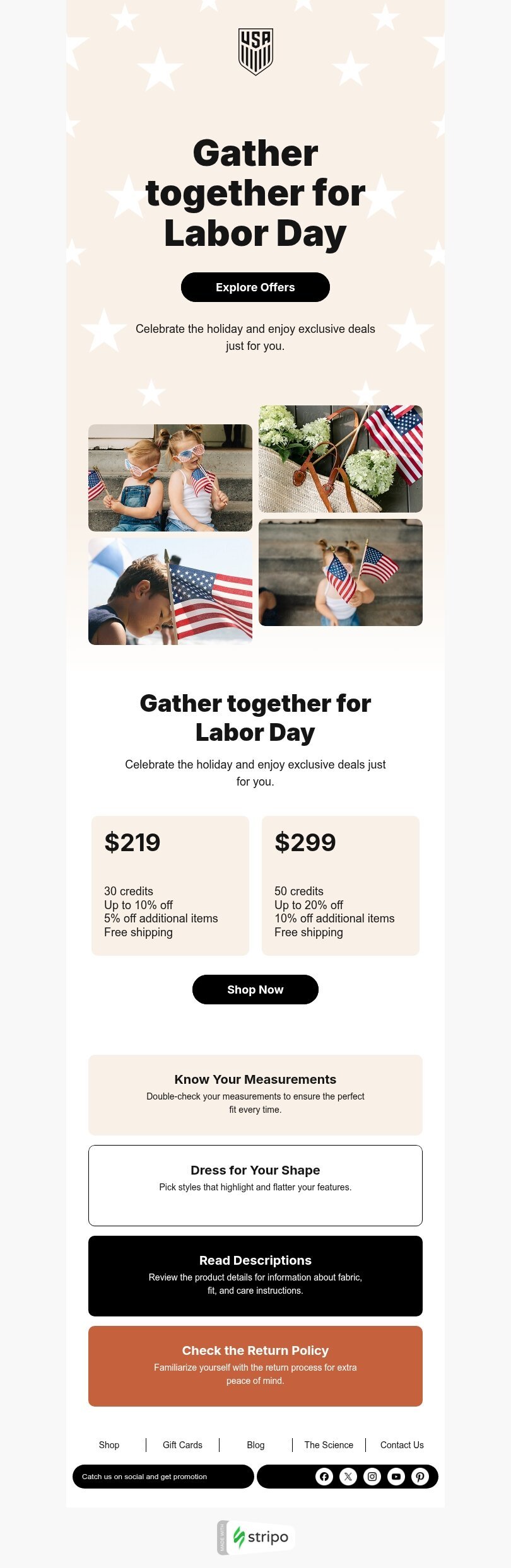
Task: Open The Science link
Action: point(329,1444)
